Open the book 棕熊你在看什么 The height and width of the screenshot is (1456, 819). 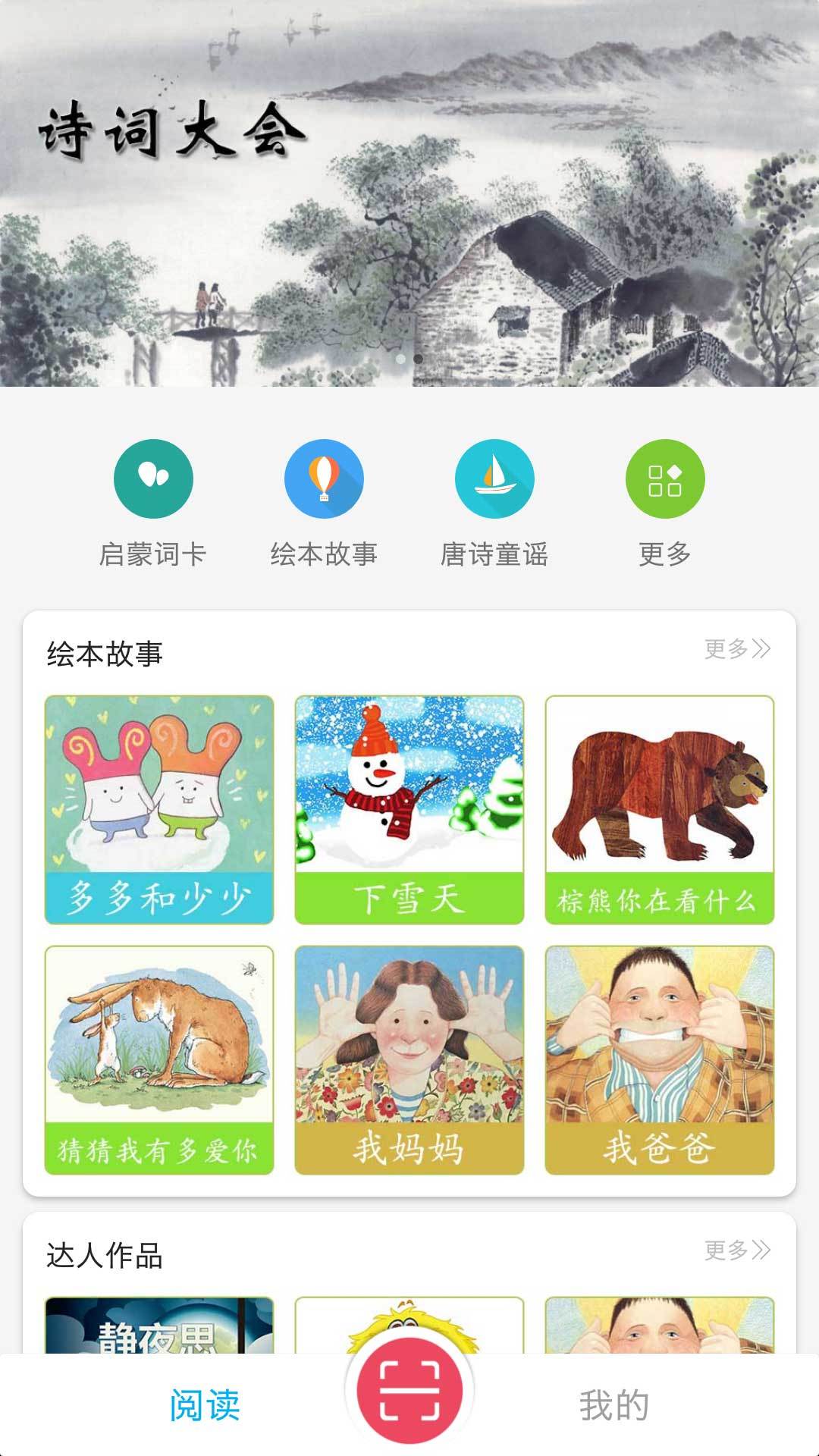(660, 809)
